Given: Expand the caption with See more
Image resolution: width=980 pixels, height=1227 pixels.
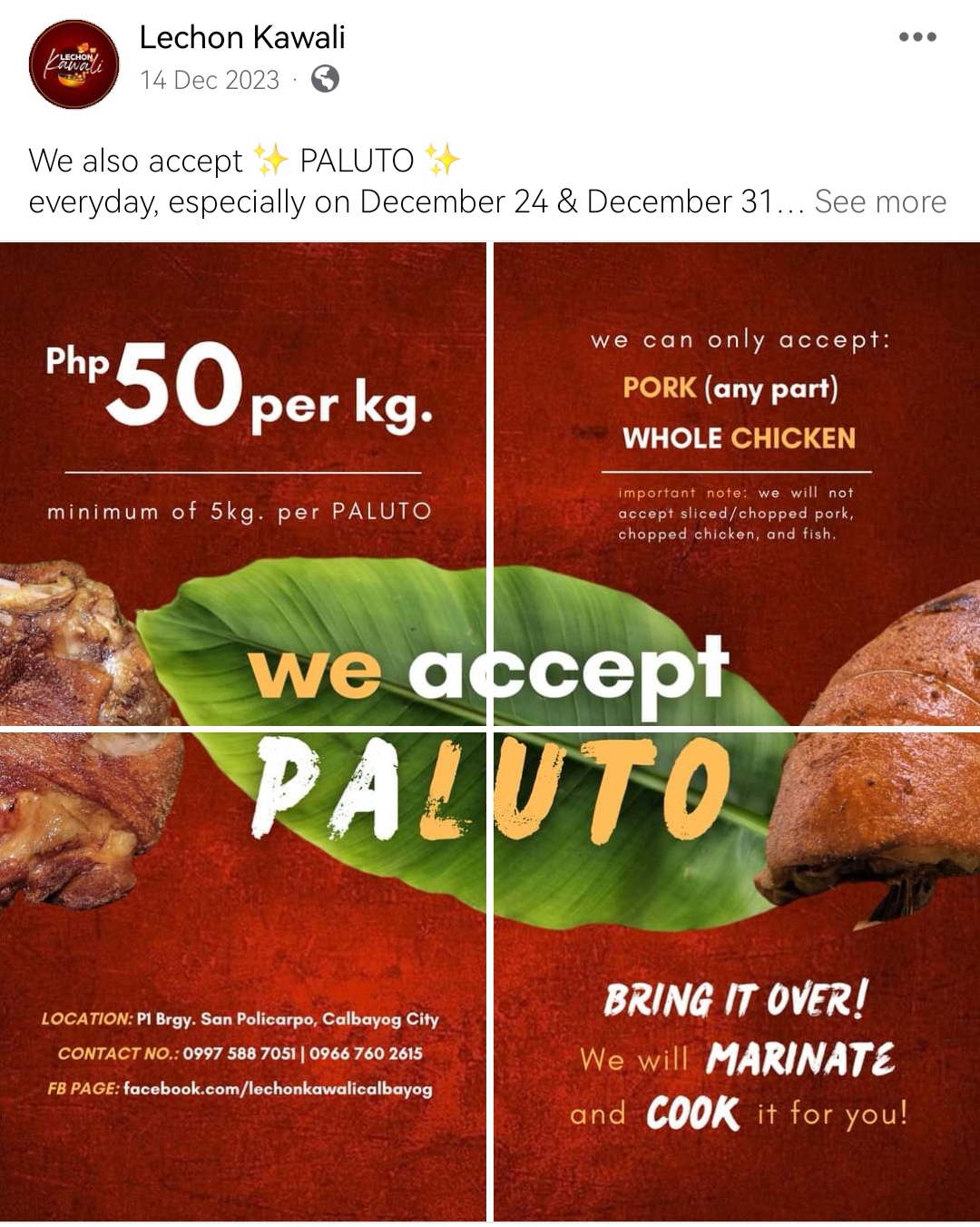Looking at the screenshot, I should pyautogui.click(x=879, y=201).
